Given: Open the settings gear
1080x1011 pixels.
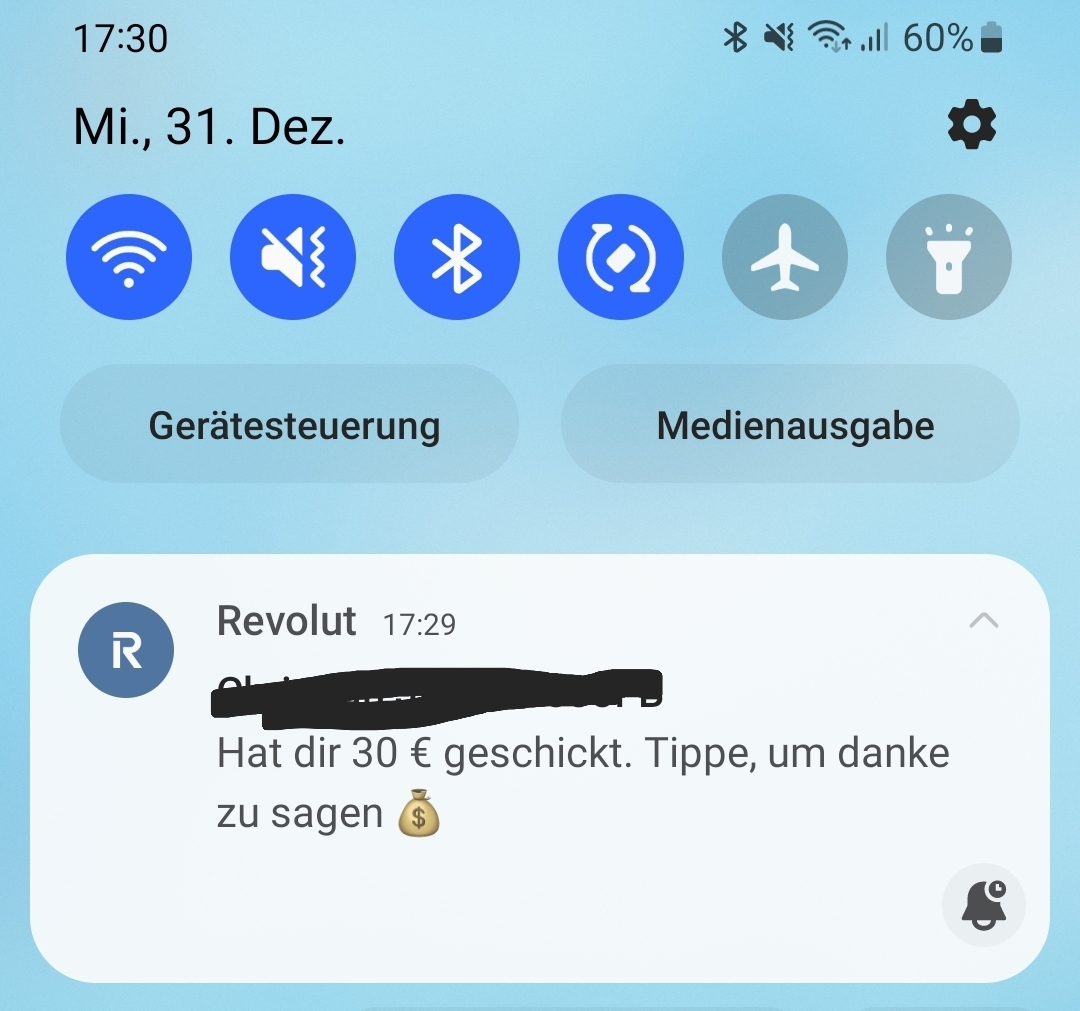Looking at the screenshot, I should [971, 126].
